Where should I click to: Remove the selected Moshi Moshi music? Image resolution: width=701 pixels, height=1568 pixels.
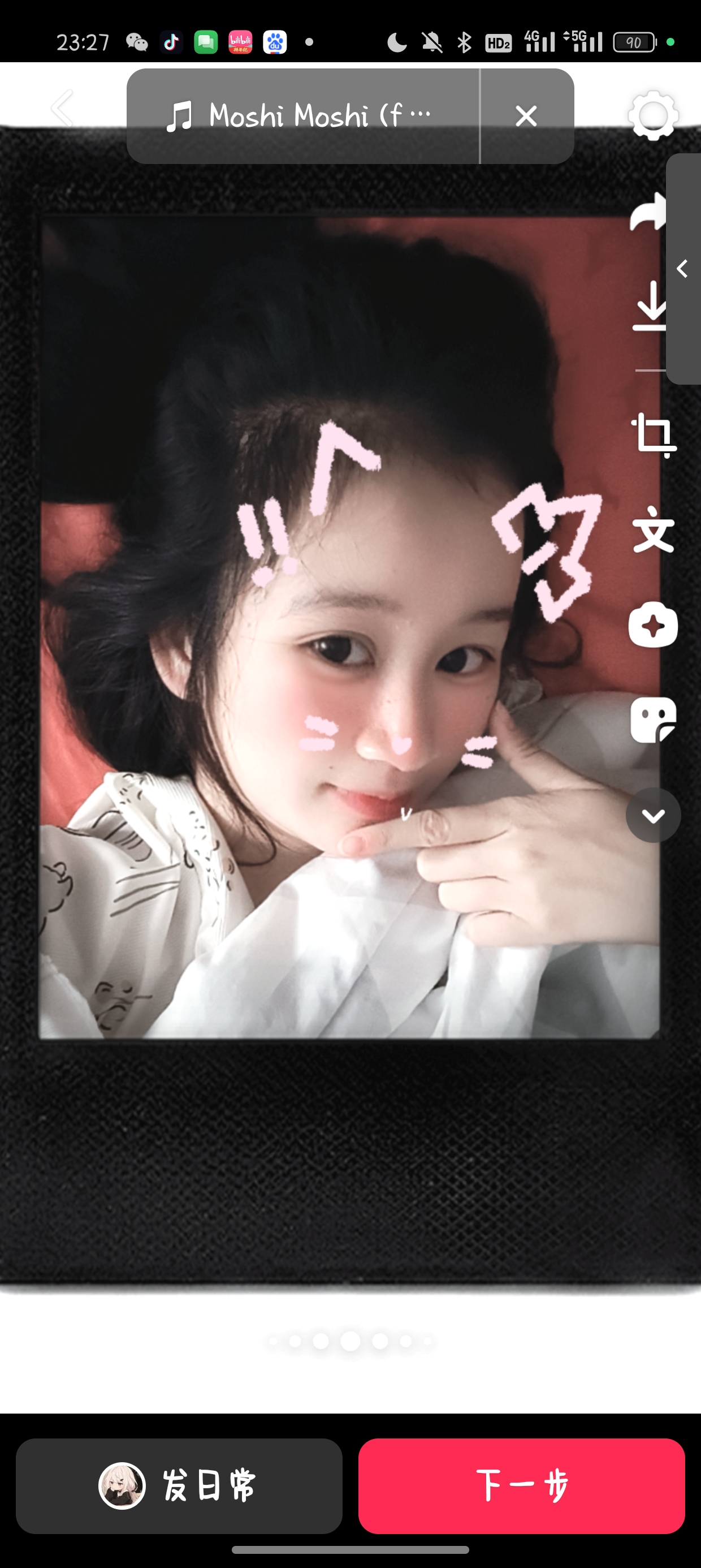526,115
